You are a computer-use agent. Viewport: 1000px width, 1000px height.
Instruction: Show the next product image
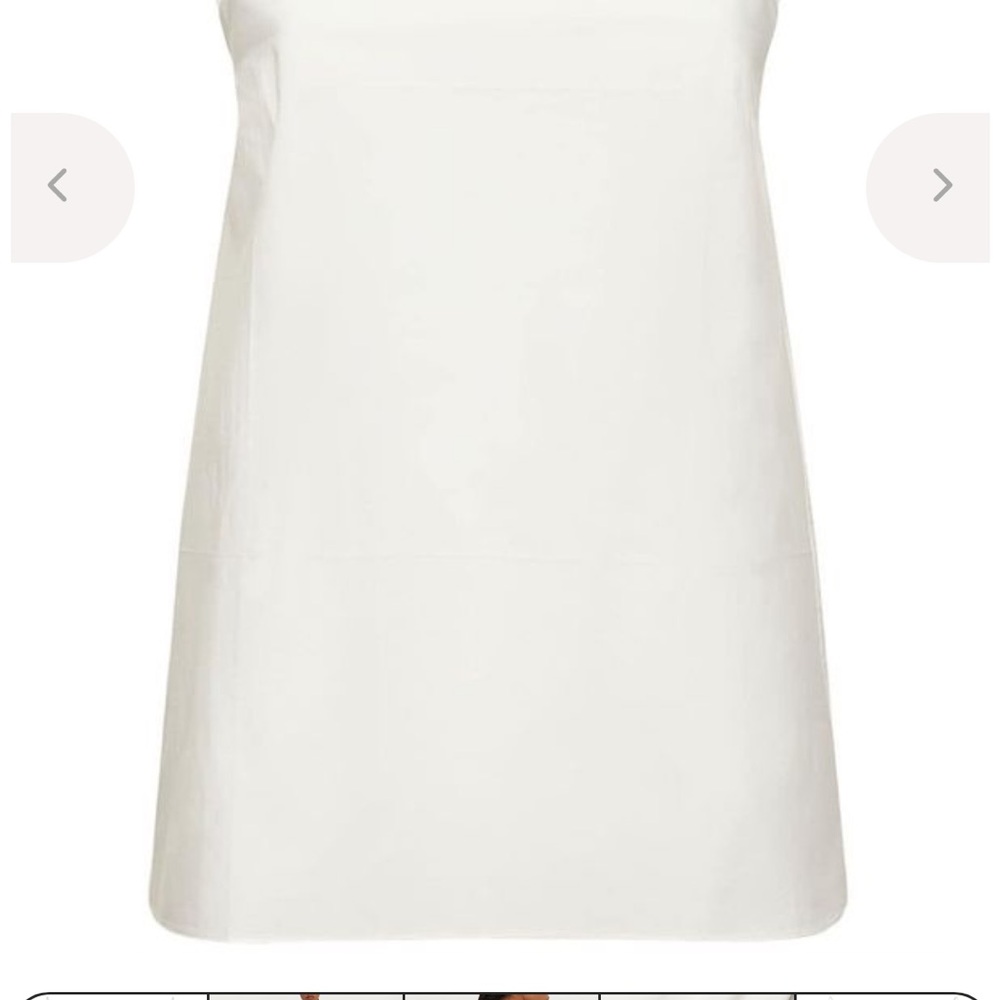click(939, 186)
